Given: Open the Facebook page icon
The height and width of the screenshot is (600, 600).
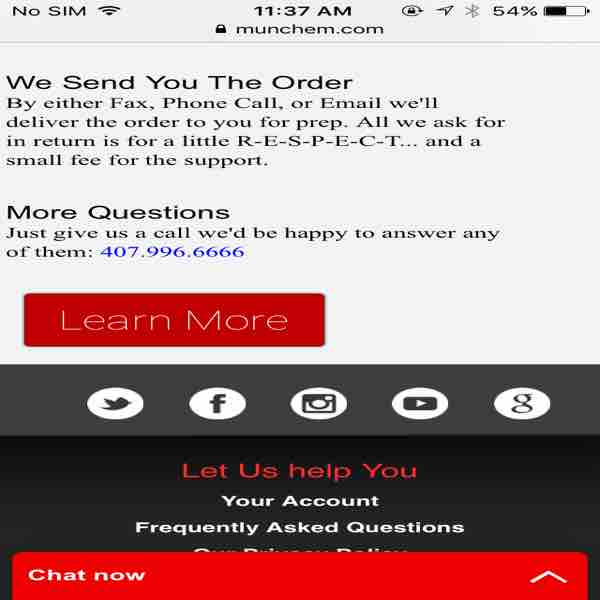Looking at the screenshot, I should click(217, 403).
